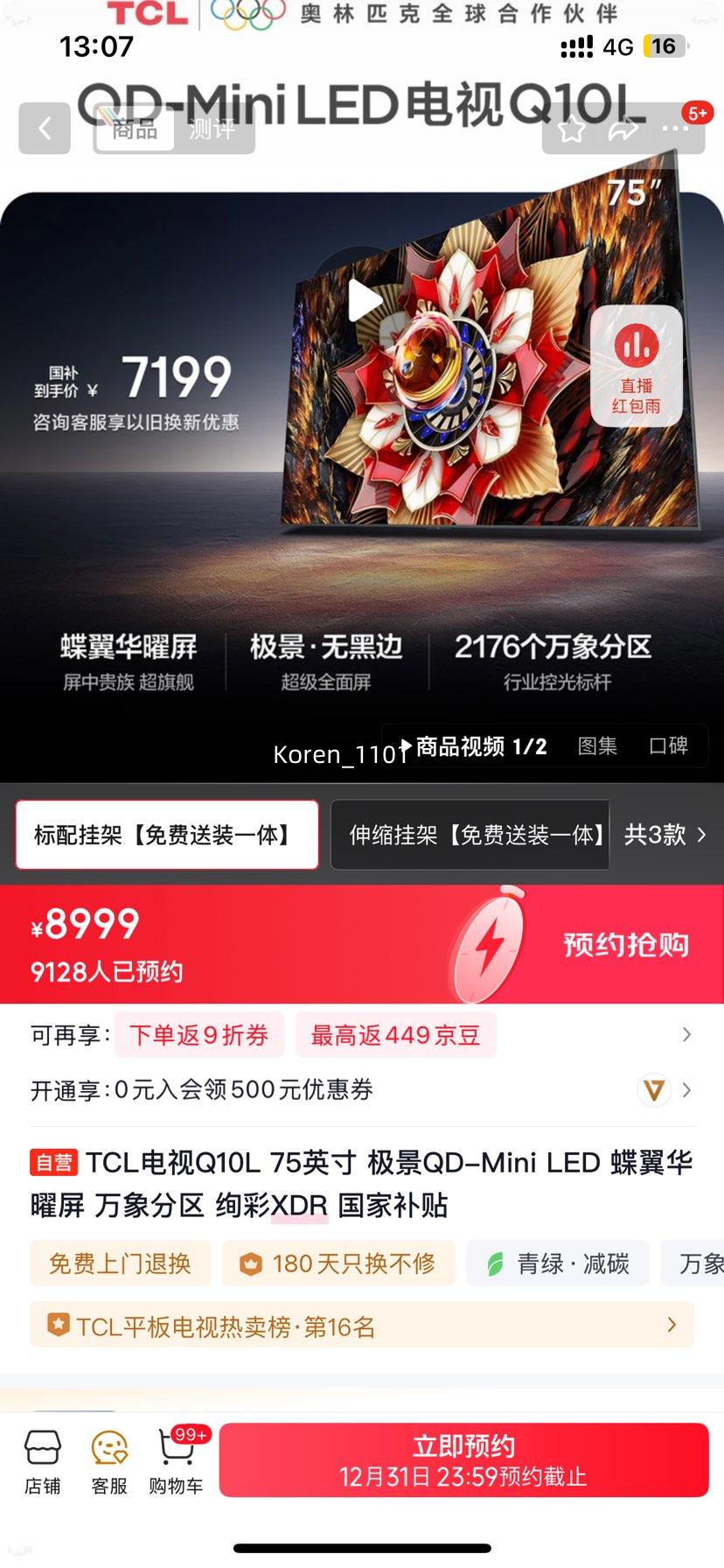
Task: Tap the back arrow at top left
Action: (44, 128)
